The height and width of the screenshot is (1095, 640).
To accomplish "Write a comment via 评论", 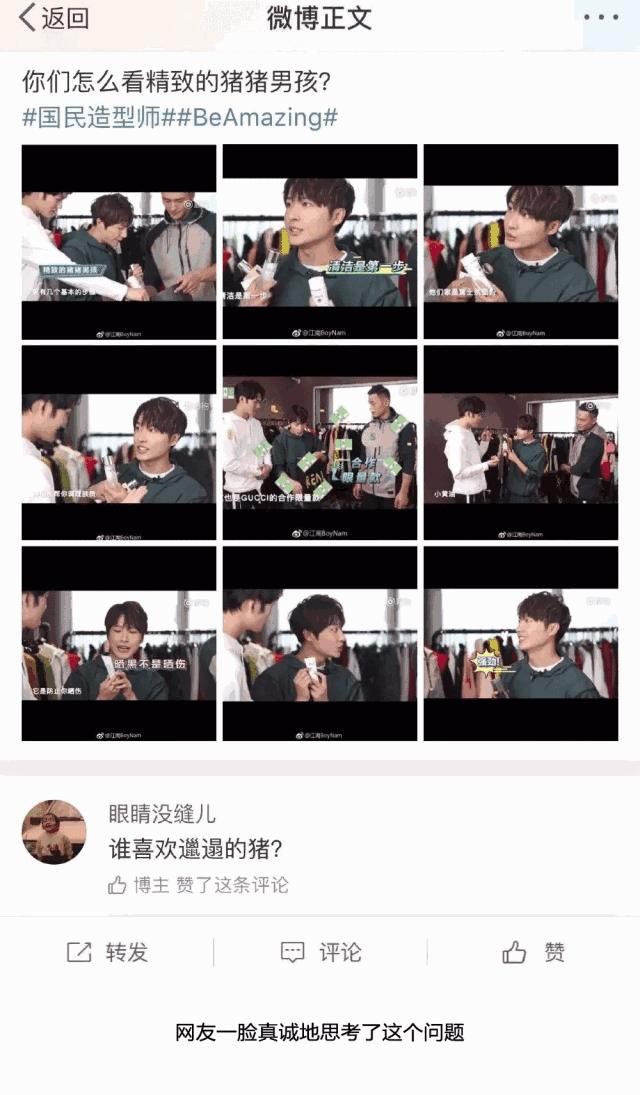I will [x=321, y=952].
